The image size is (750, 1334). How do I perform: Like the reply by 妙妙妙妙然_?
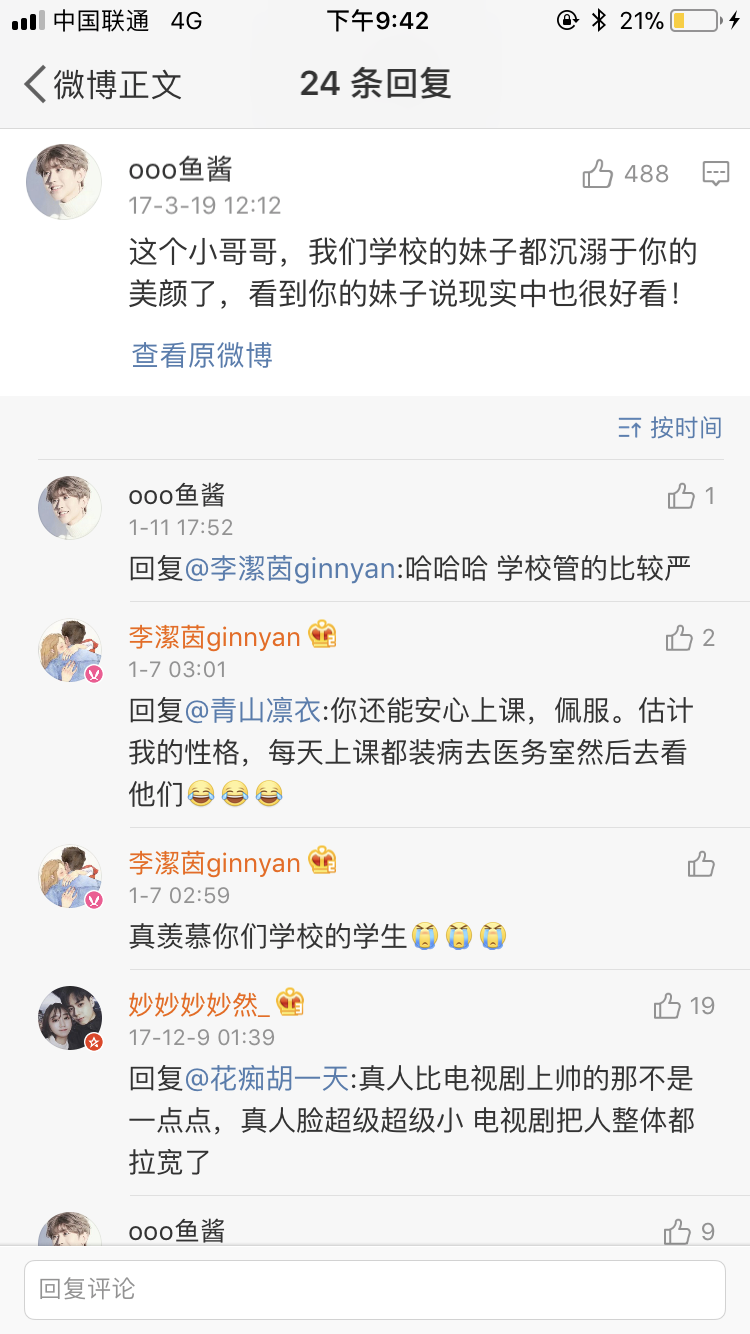tap(668, 1006)
